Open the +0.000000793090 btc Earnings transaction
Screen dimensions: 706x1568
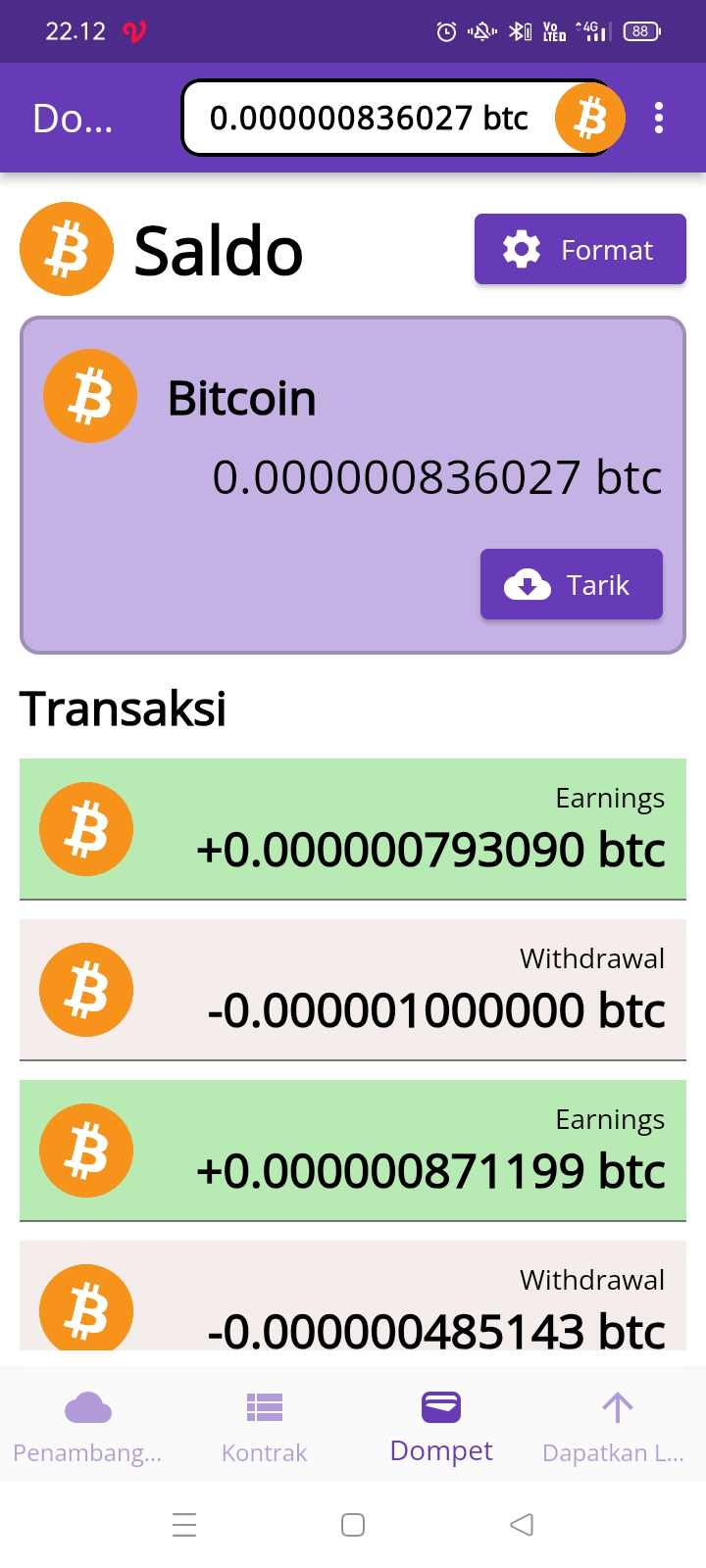point(353,829)
